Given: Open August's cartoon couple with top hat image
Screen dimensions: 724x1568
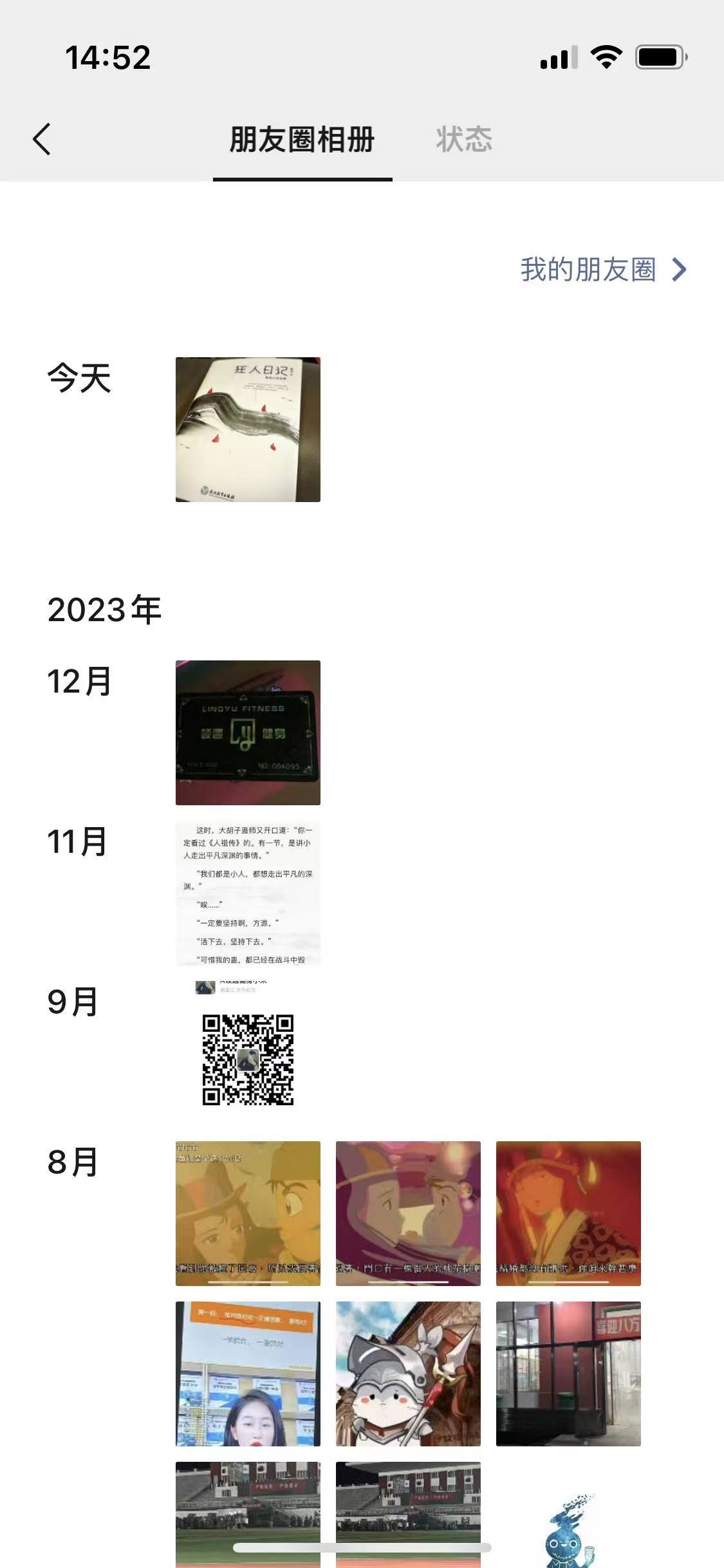Looking at the screenshot, I should click(x=248, y=1213).
